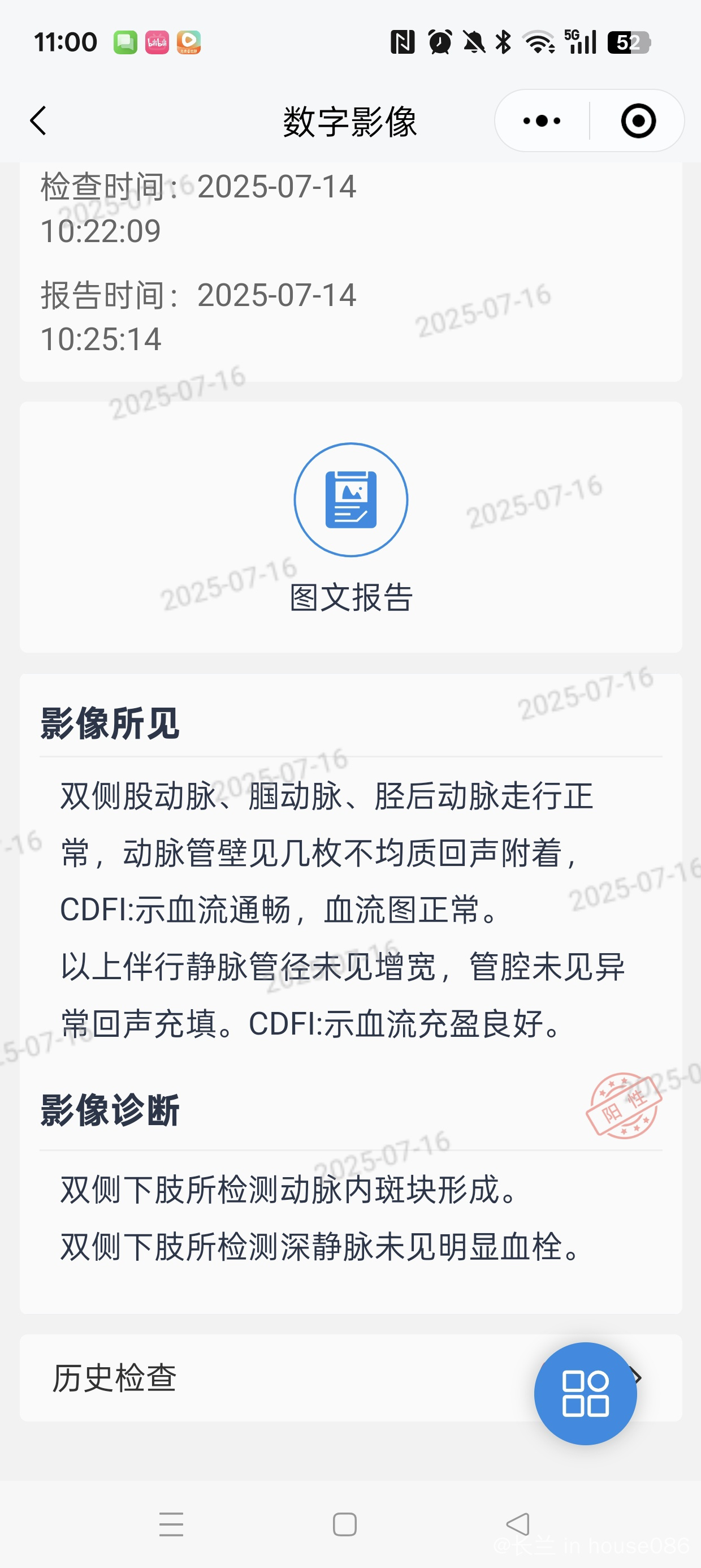Tap the blue floating grid button
701x1568 pixels.
[x=585, y=1393]
